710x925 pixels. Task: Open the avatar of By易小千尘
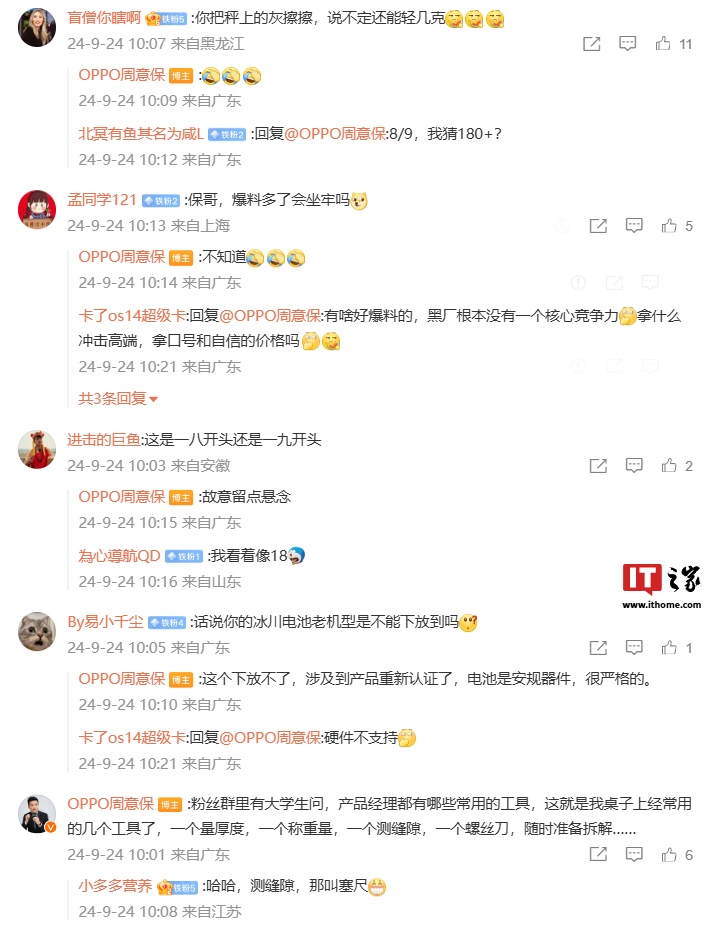[37, 631]
